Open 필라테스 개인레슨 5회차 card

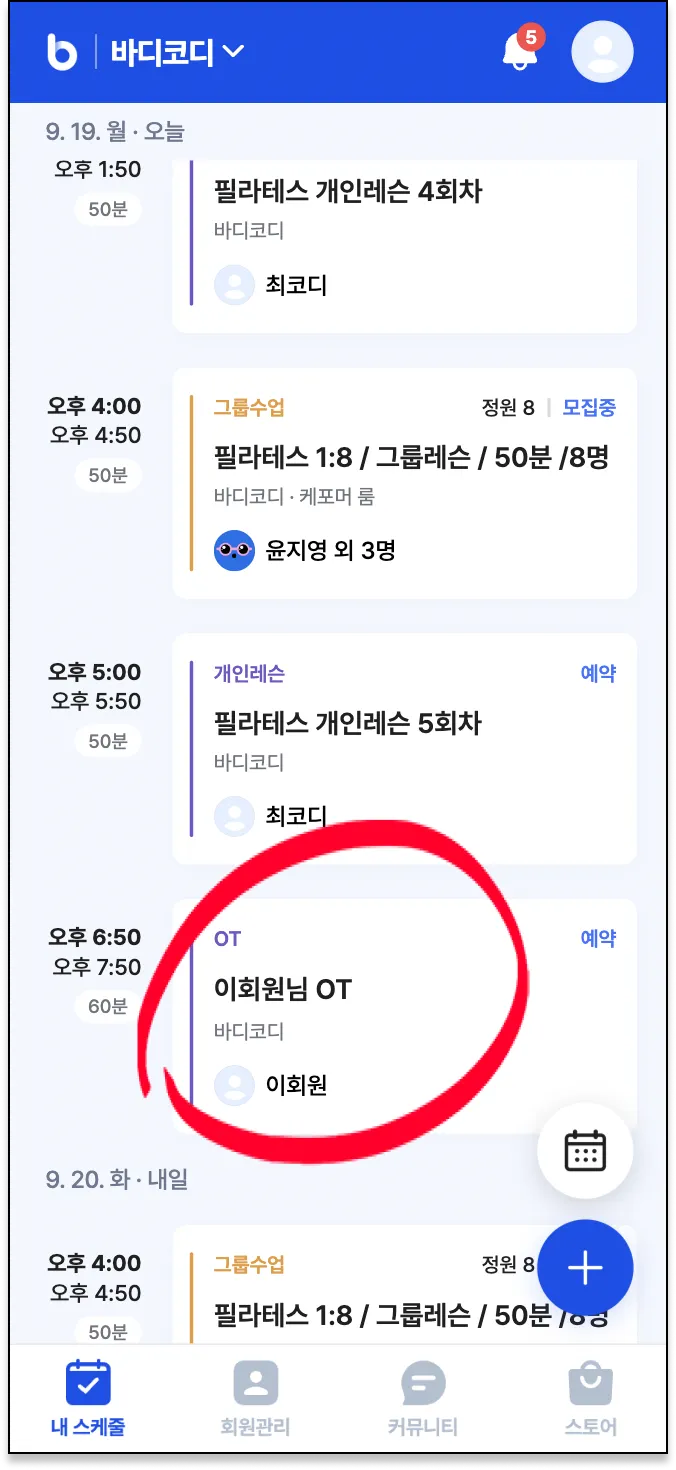404,748
